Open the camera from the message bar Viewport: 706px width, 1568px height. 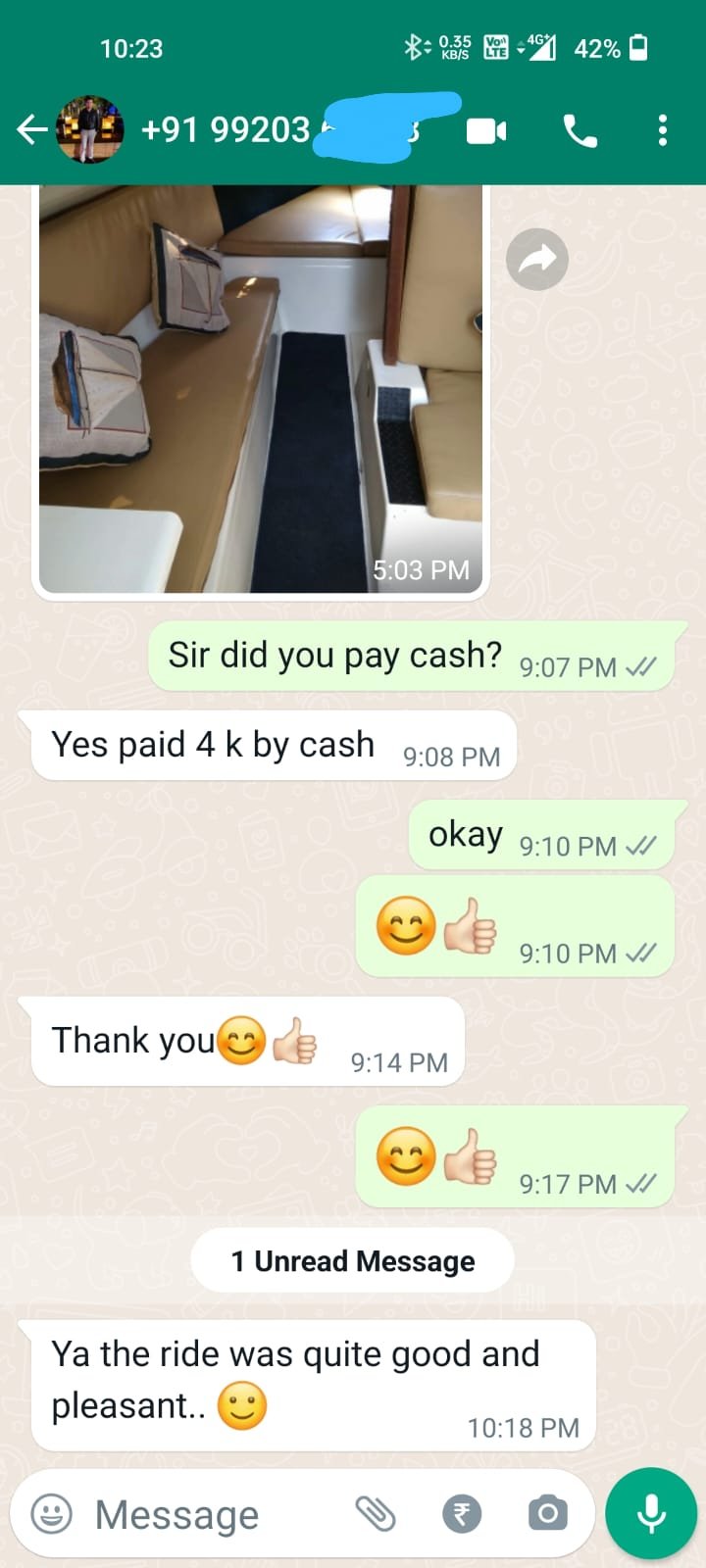click(547, 1514)
